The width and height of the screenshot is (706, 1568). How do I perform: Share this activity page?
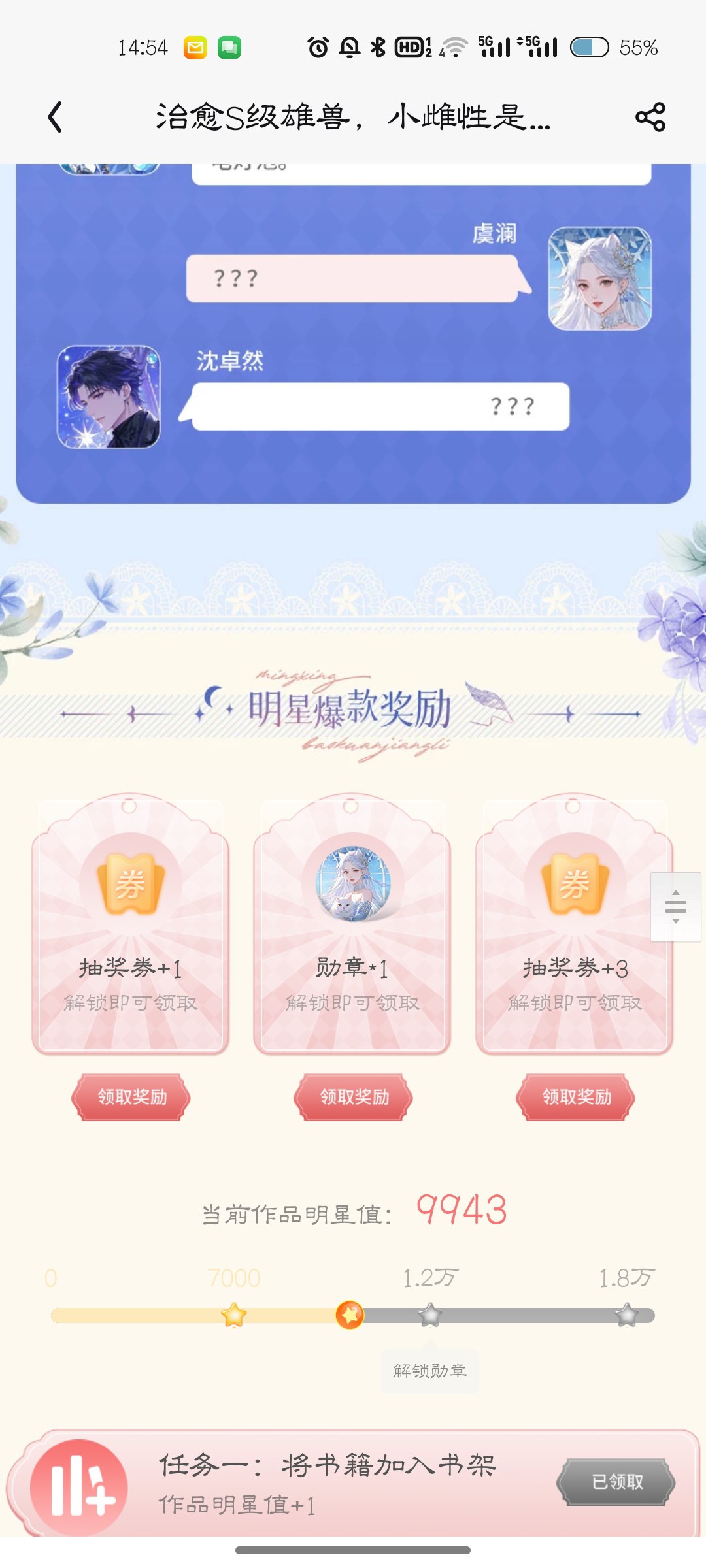pyautogui.click(x=650, y=117)
